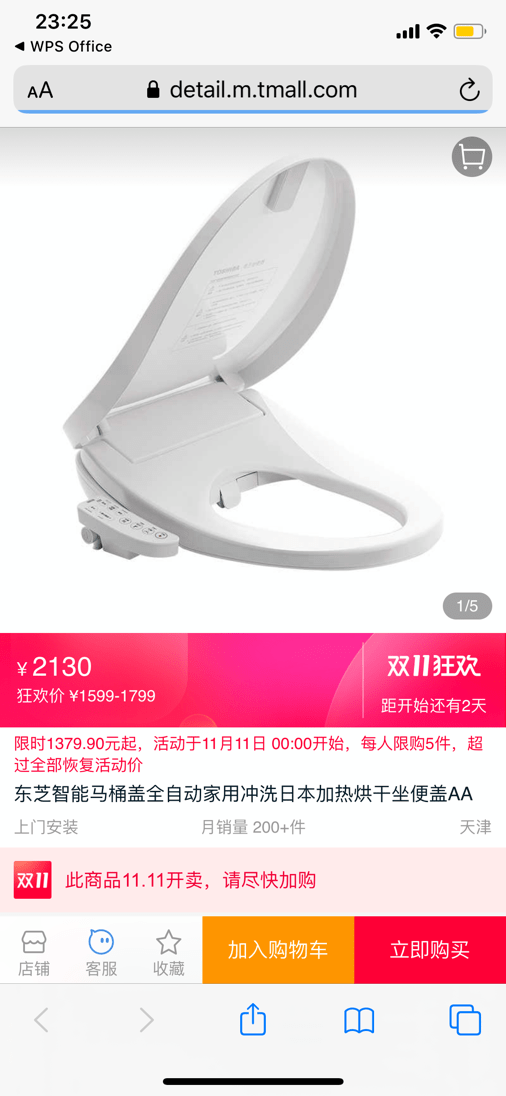Open the AA reader text options

tap(40, 91)
